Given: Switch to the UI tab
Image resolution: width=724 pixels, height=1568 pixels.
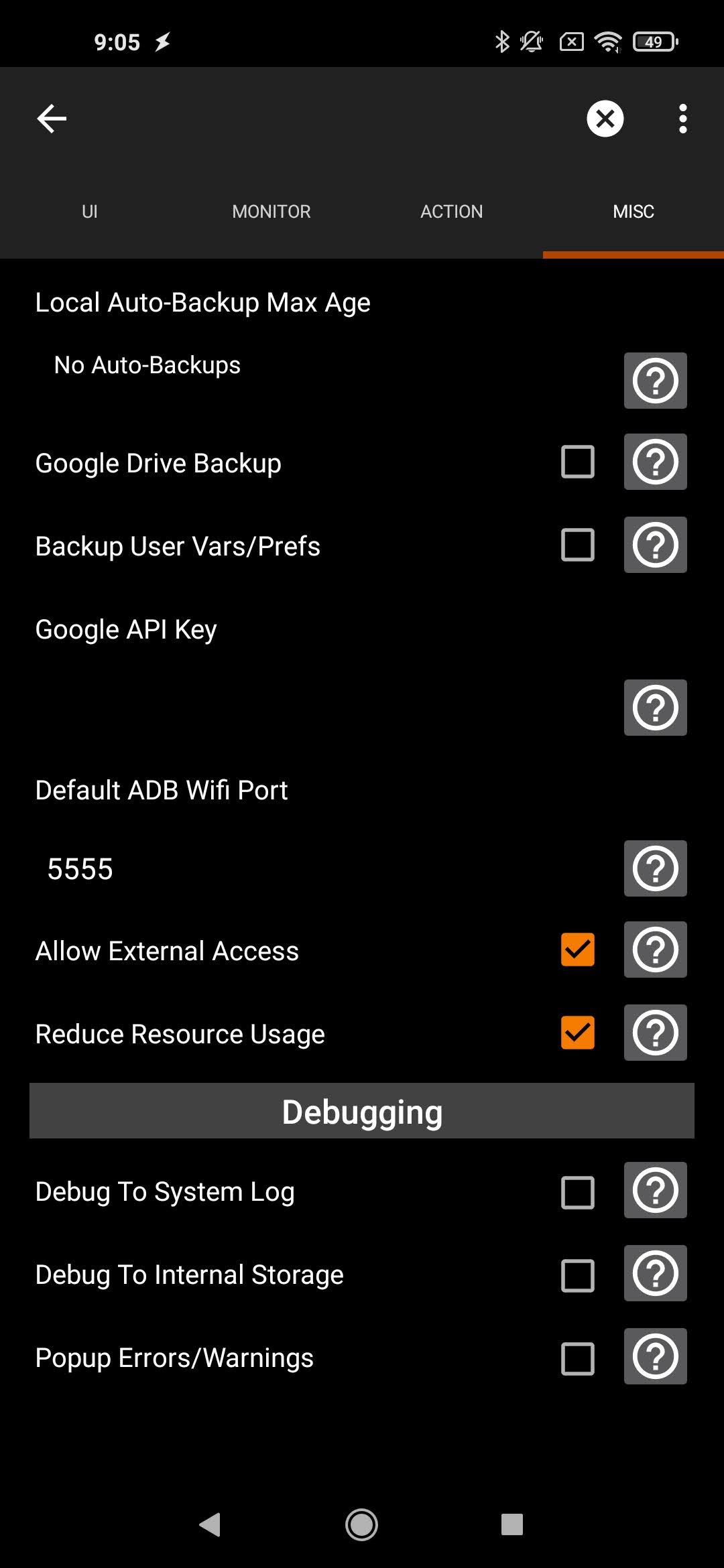Looking at the screenshot, I should [90, 212].
